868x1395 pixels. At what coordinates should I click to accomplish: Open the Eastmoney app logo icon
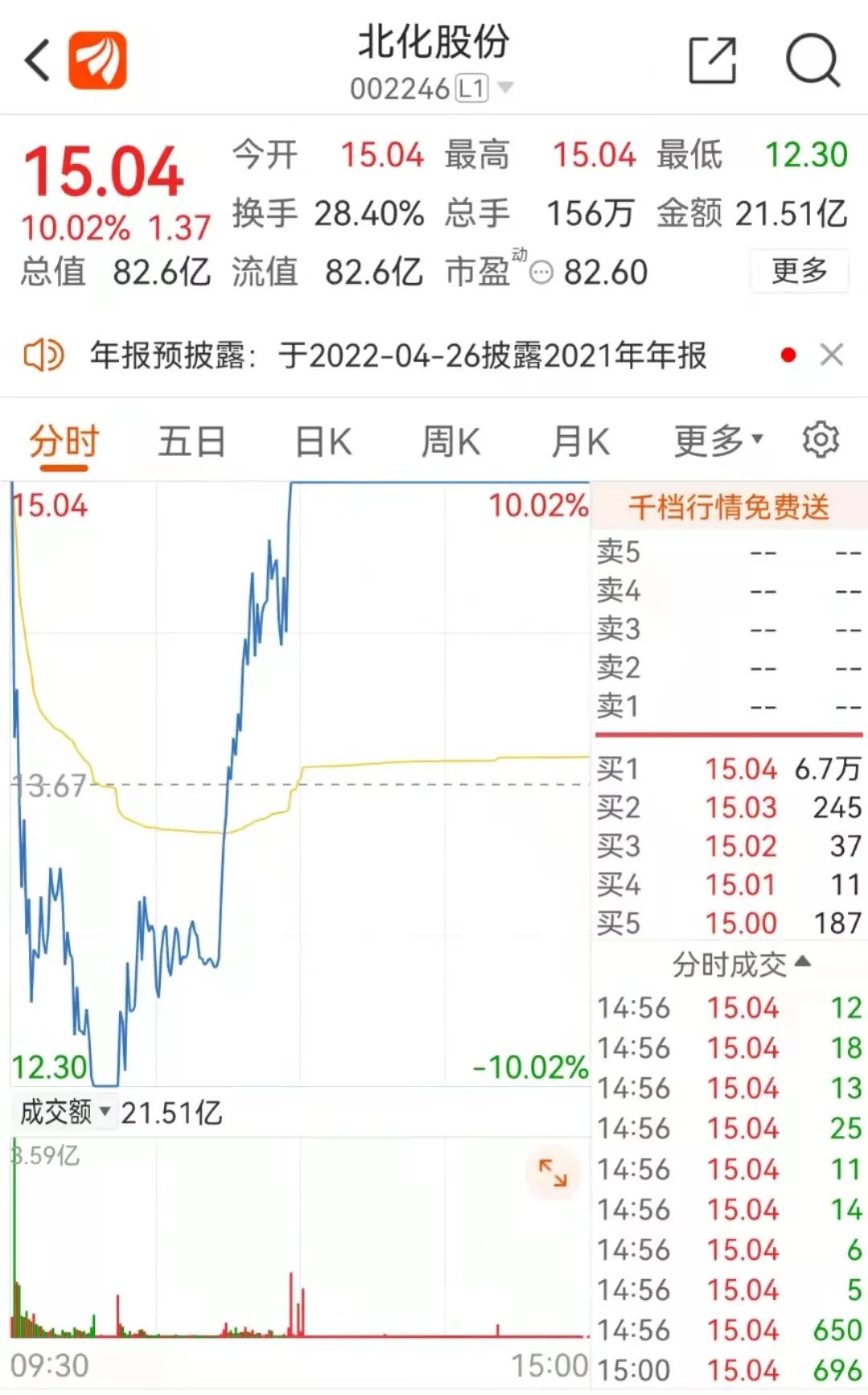[x=96, y=60]
